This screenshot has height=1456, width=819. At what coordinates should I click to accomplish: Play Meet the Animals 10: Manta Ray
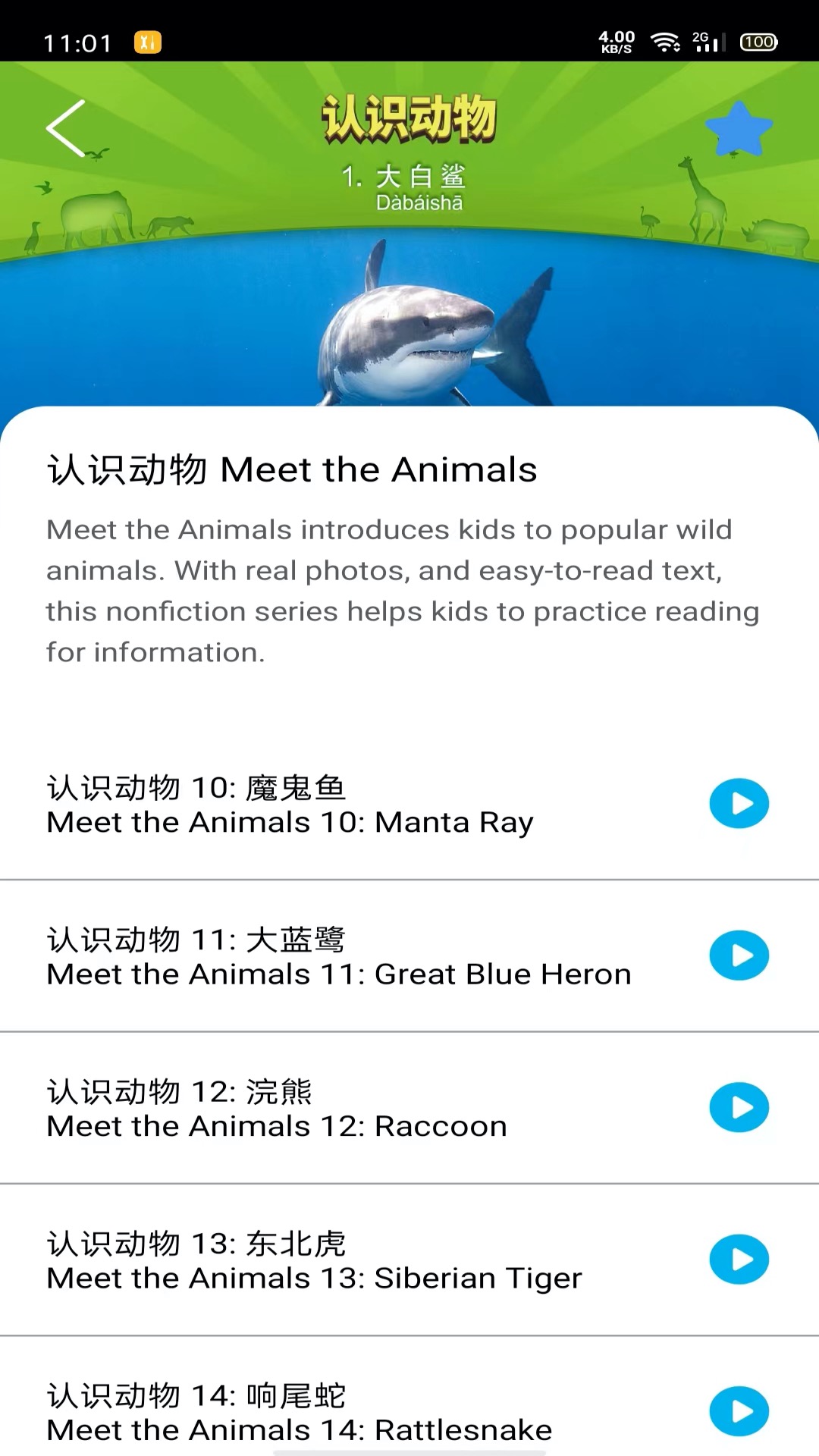click(739, 804)
